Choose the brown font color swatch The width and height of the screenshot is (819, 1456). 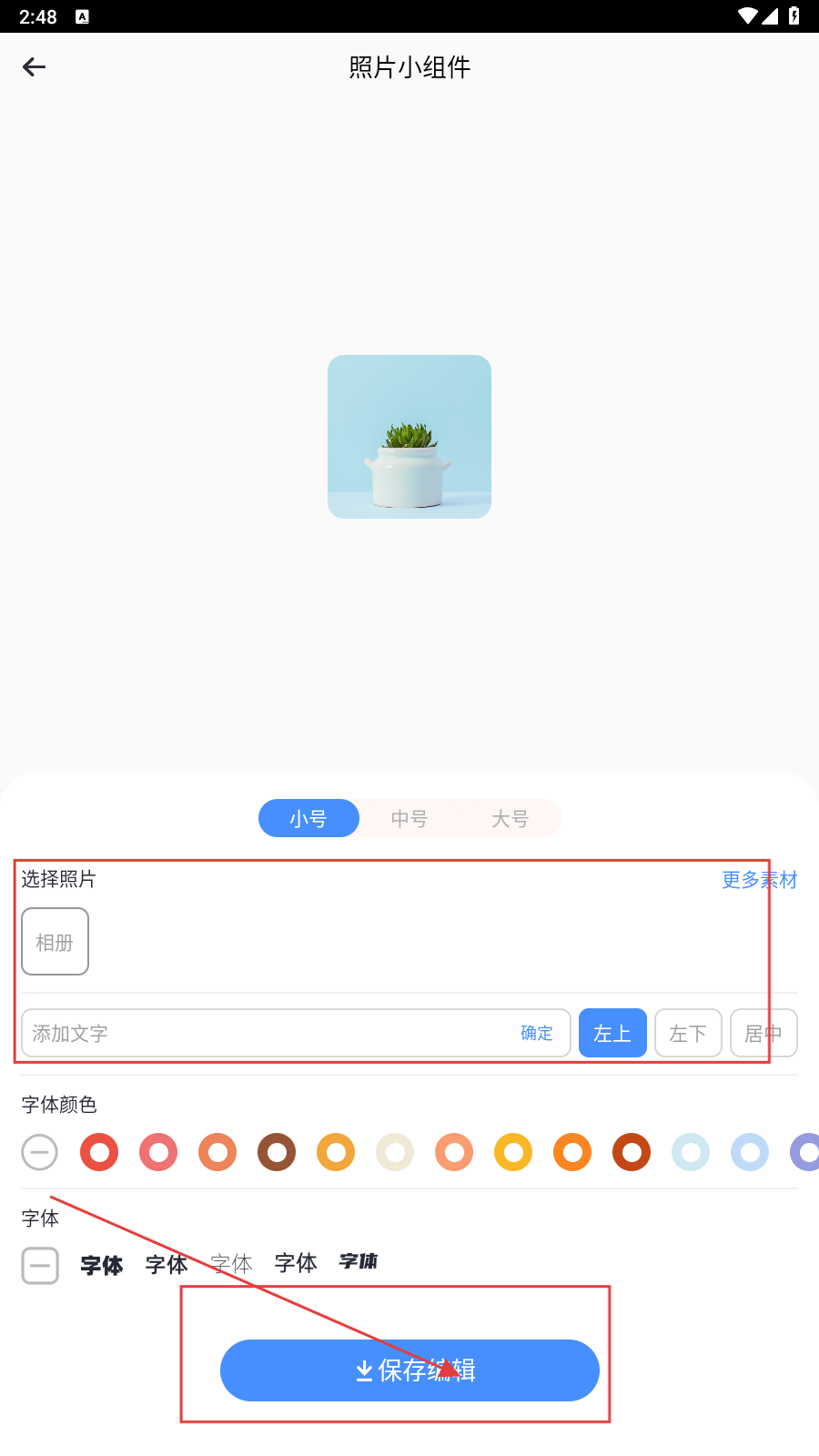[277, 1153]
